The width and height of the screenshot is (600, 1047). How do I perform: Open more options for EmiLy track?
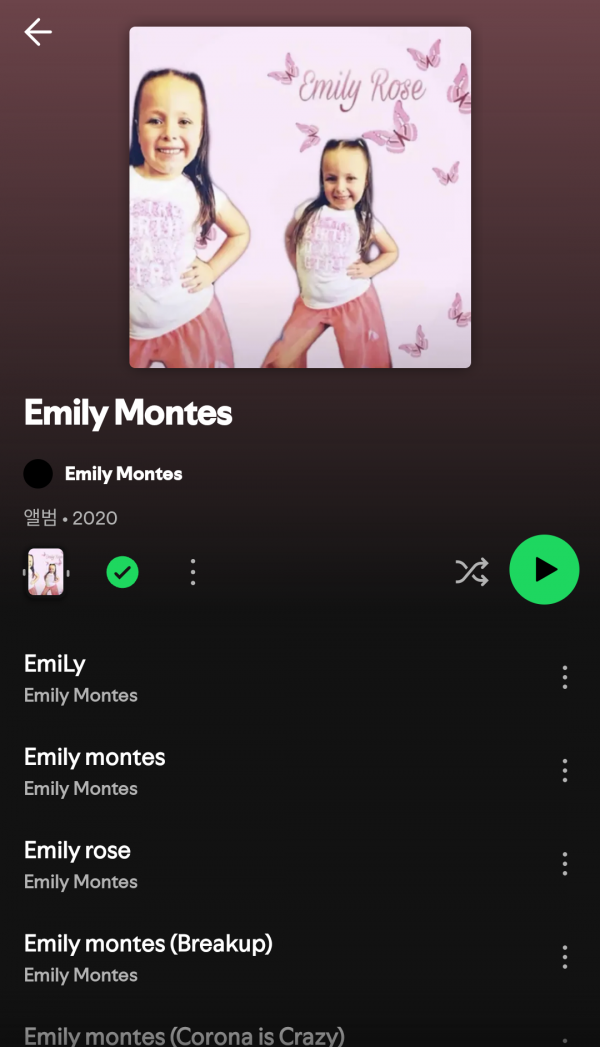click(x=565, y=677)
